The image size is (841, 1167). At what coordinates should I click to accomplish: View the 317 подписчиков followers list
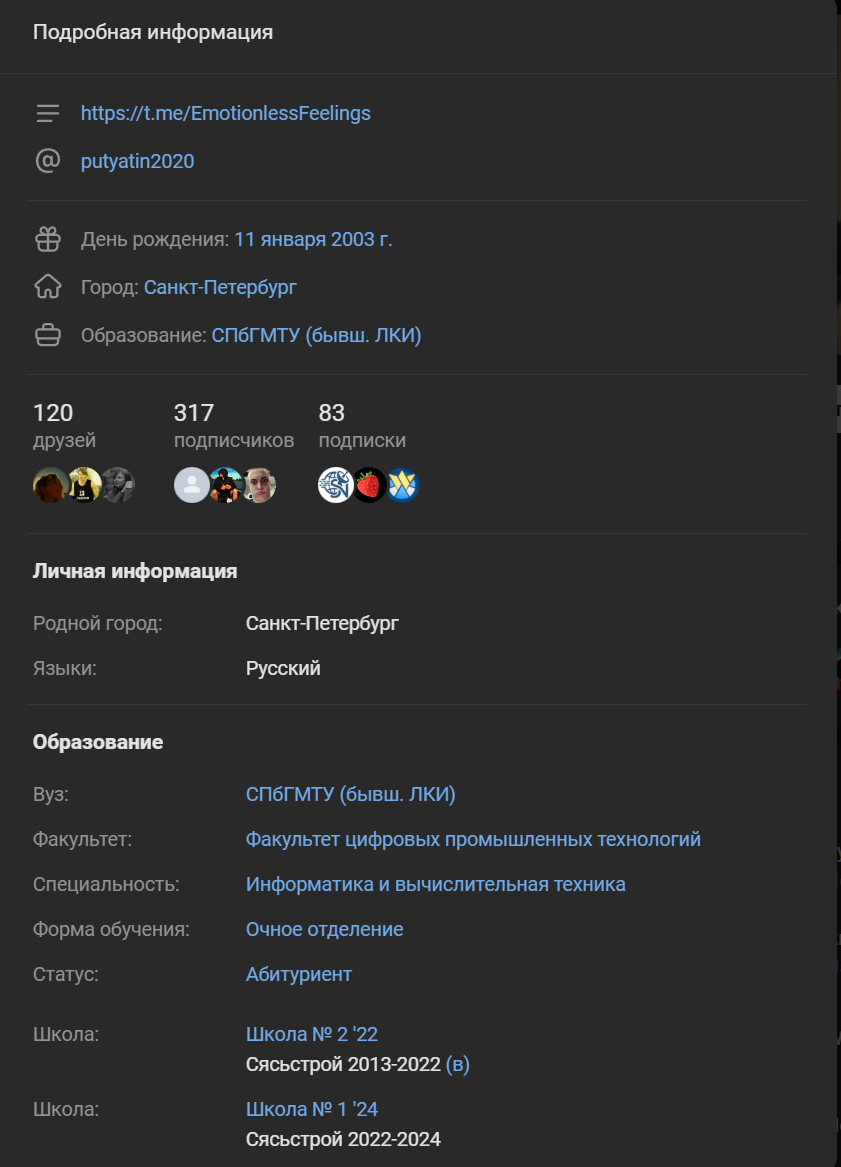click(x=233, y=426)
